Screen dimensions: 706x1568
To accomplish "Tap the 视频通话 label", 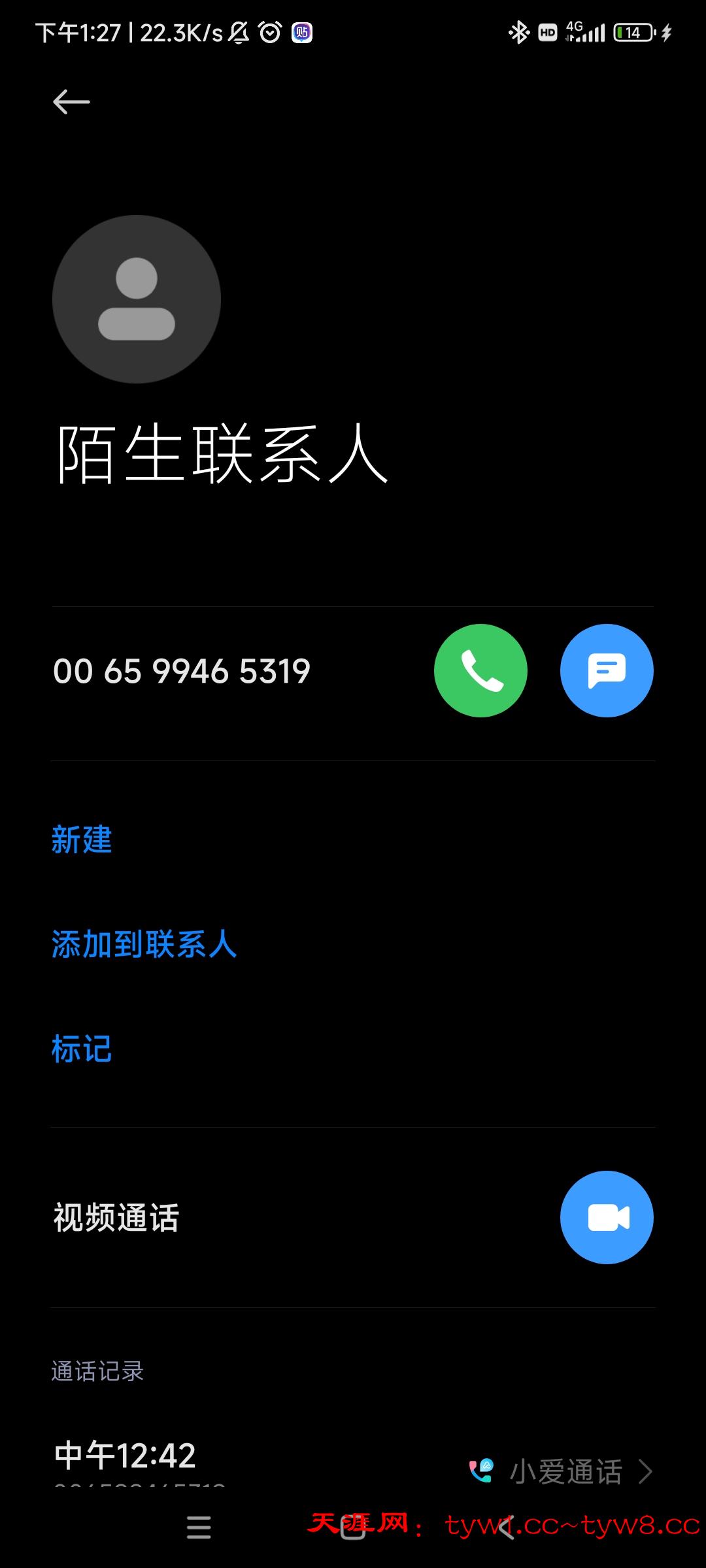I will click(116, 1218).
